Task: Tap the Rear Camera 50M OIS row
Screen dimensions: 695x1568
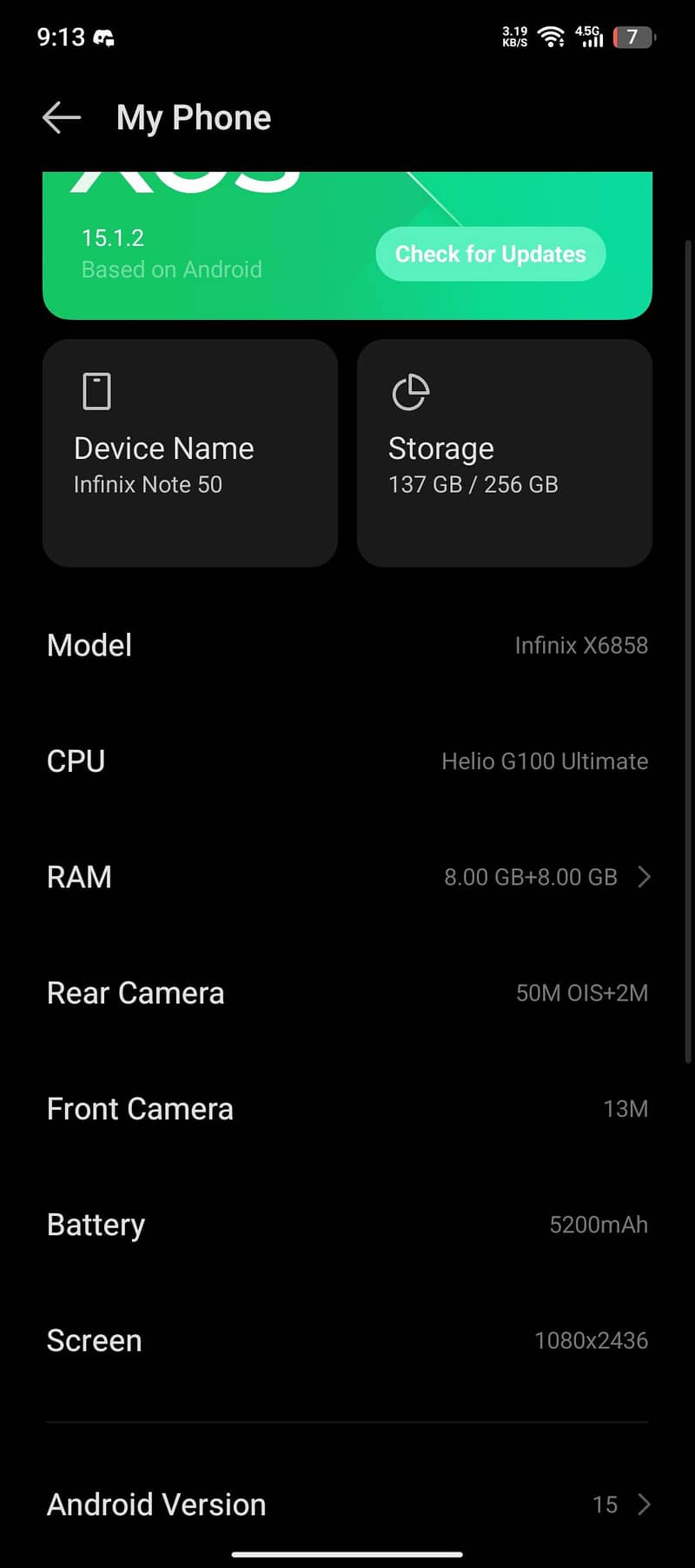Action: (x=347, y=993)
